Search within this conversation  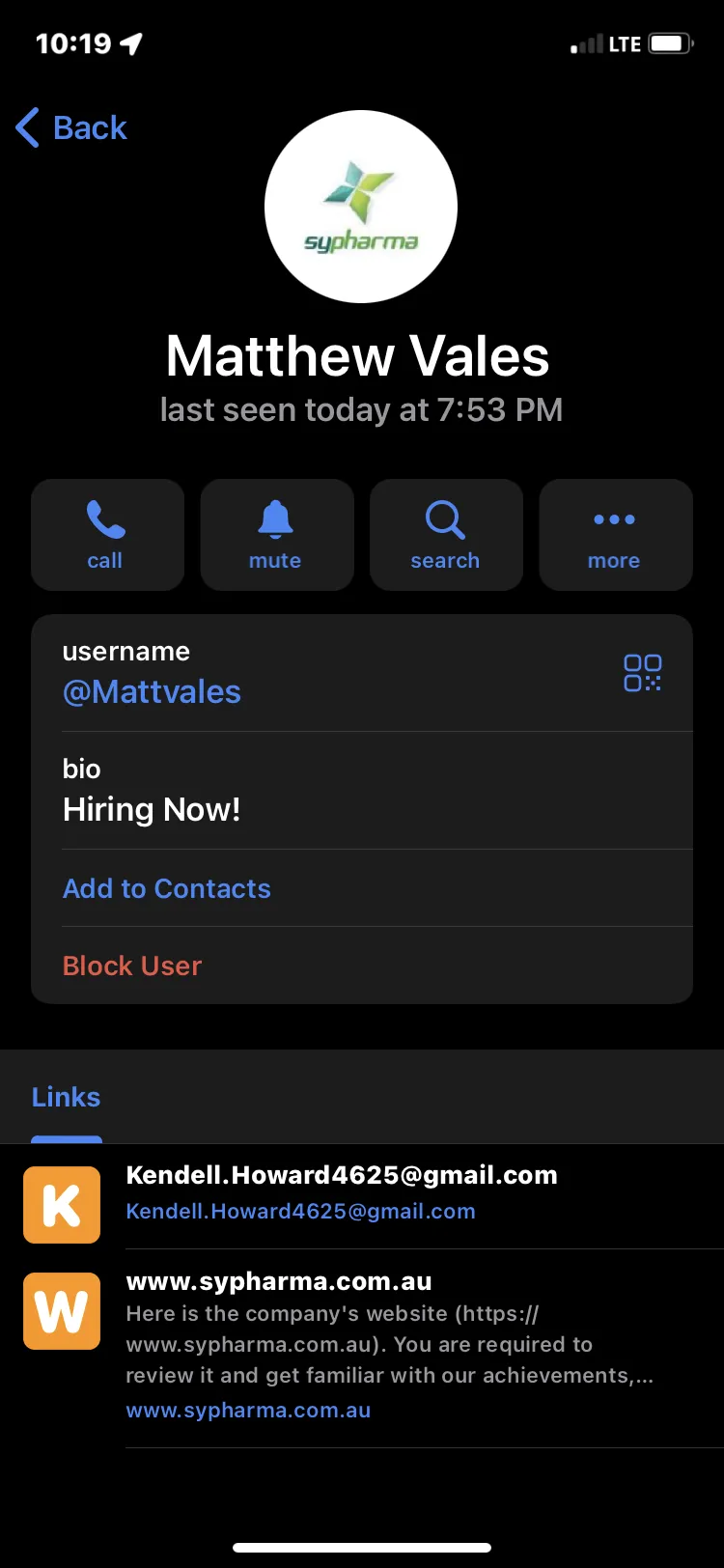[446, 535]
